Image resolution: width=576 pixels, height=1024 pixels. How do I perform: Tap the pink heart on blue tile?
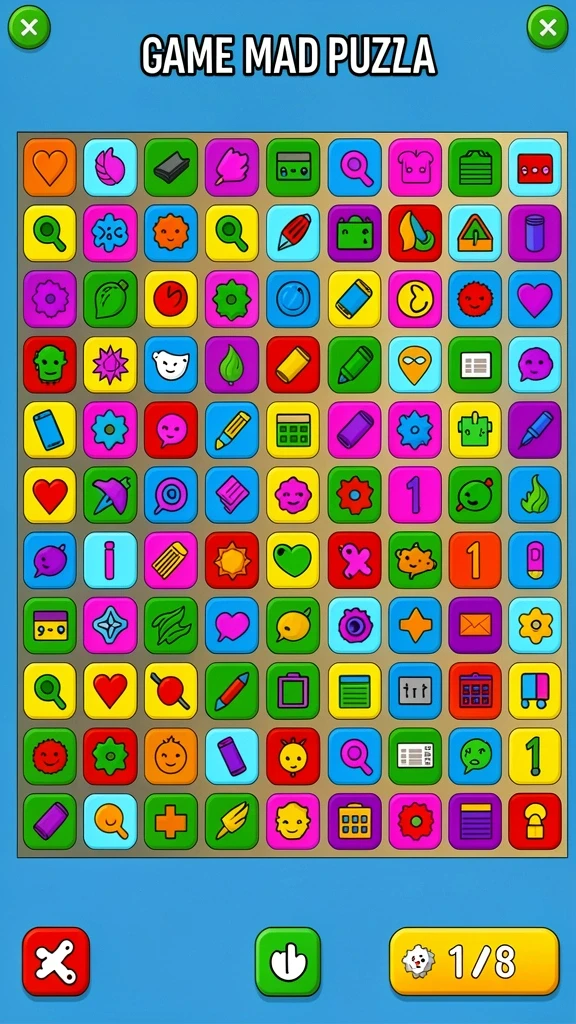(232, 626)
